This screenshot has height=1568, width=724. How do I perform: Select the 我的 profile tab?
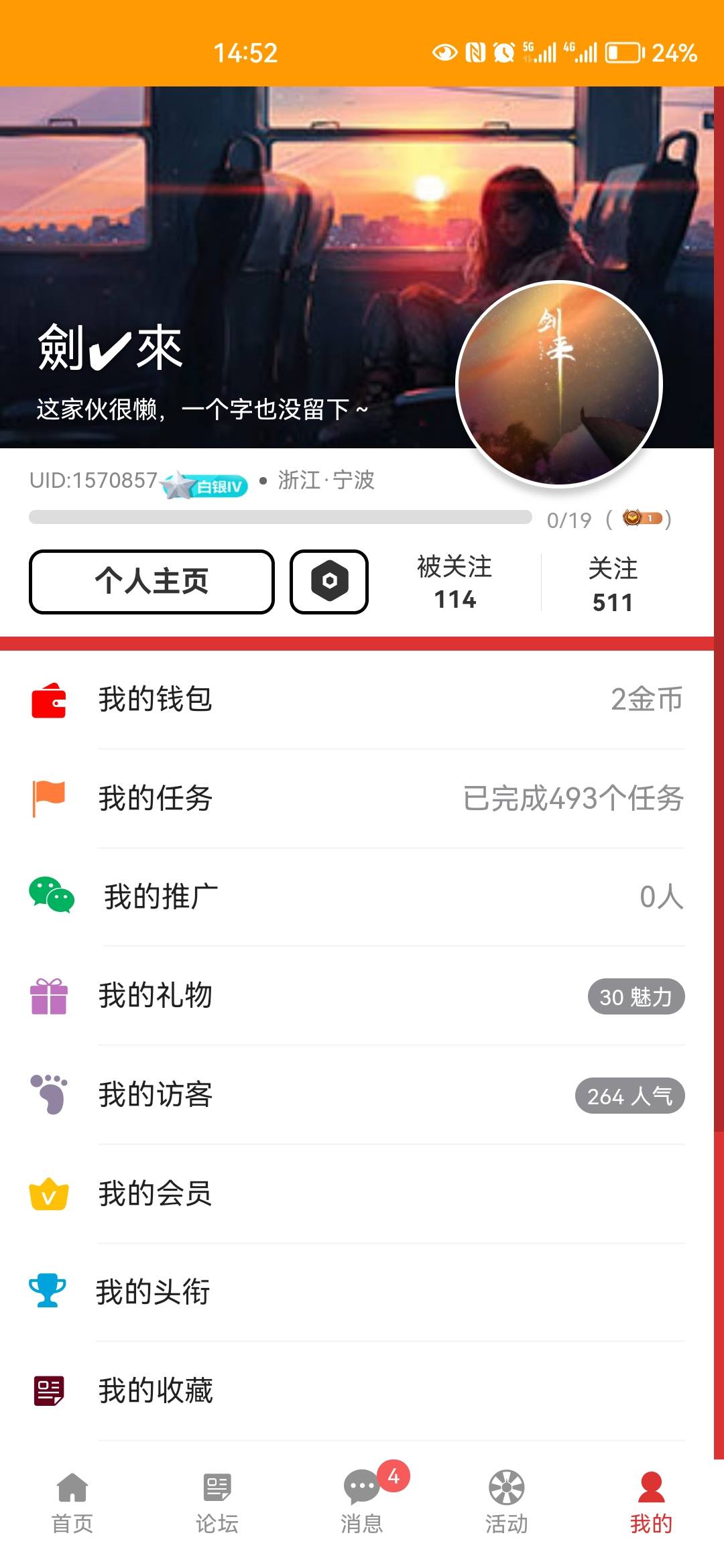651,1502
